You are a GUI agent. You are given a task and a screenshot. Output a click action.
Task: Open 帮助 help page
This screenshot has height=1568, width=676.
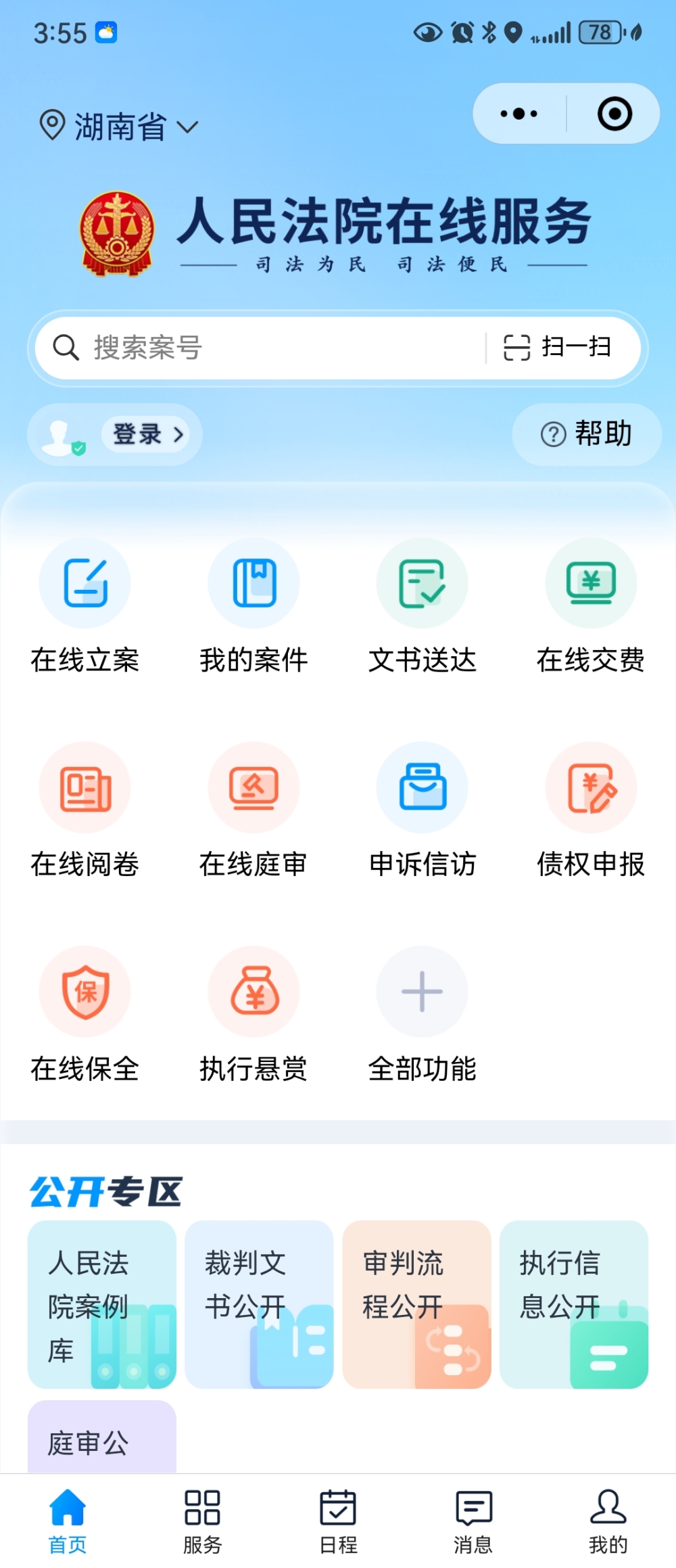[587, 434]
